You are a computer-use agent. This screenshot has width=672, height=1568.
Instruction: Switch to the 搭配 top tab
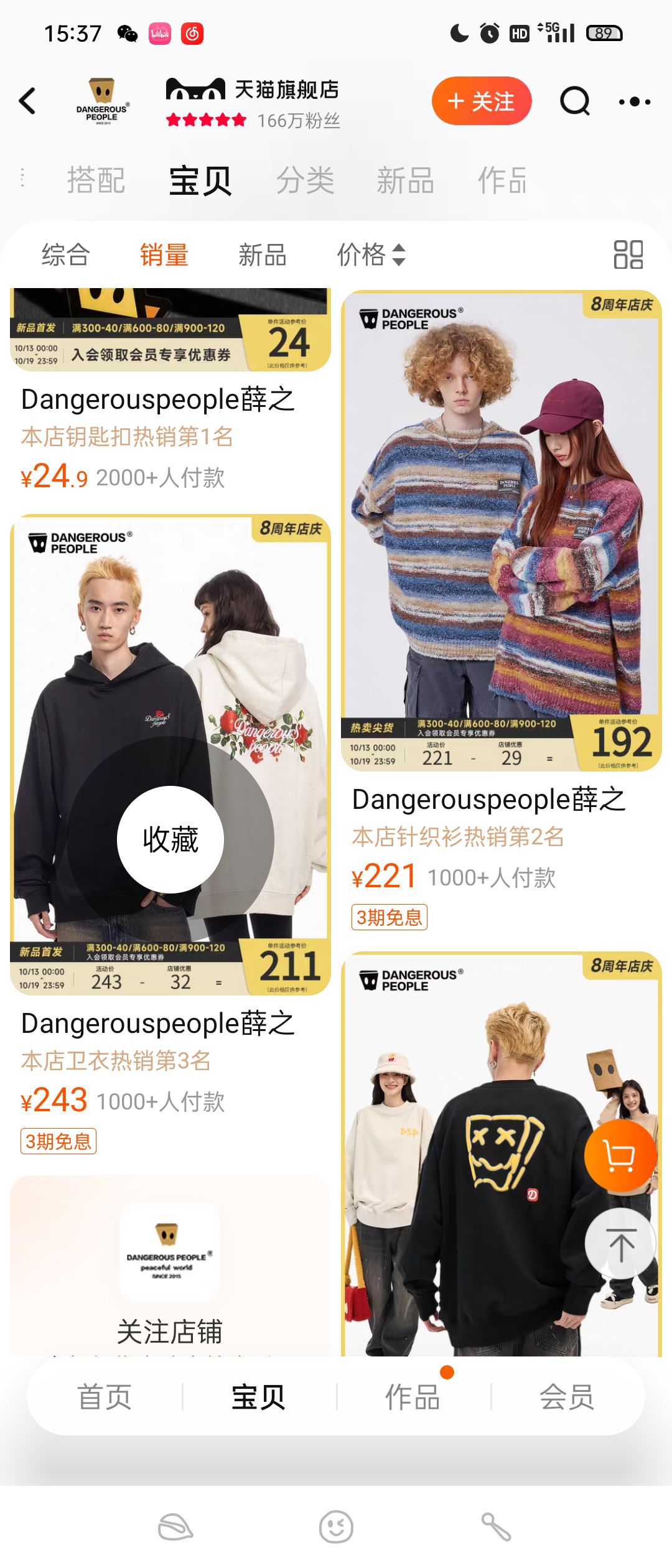point(96,180)
